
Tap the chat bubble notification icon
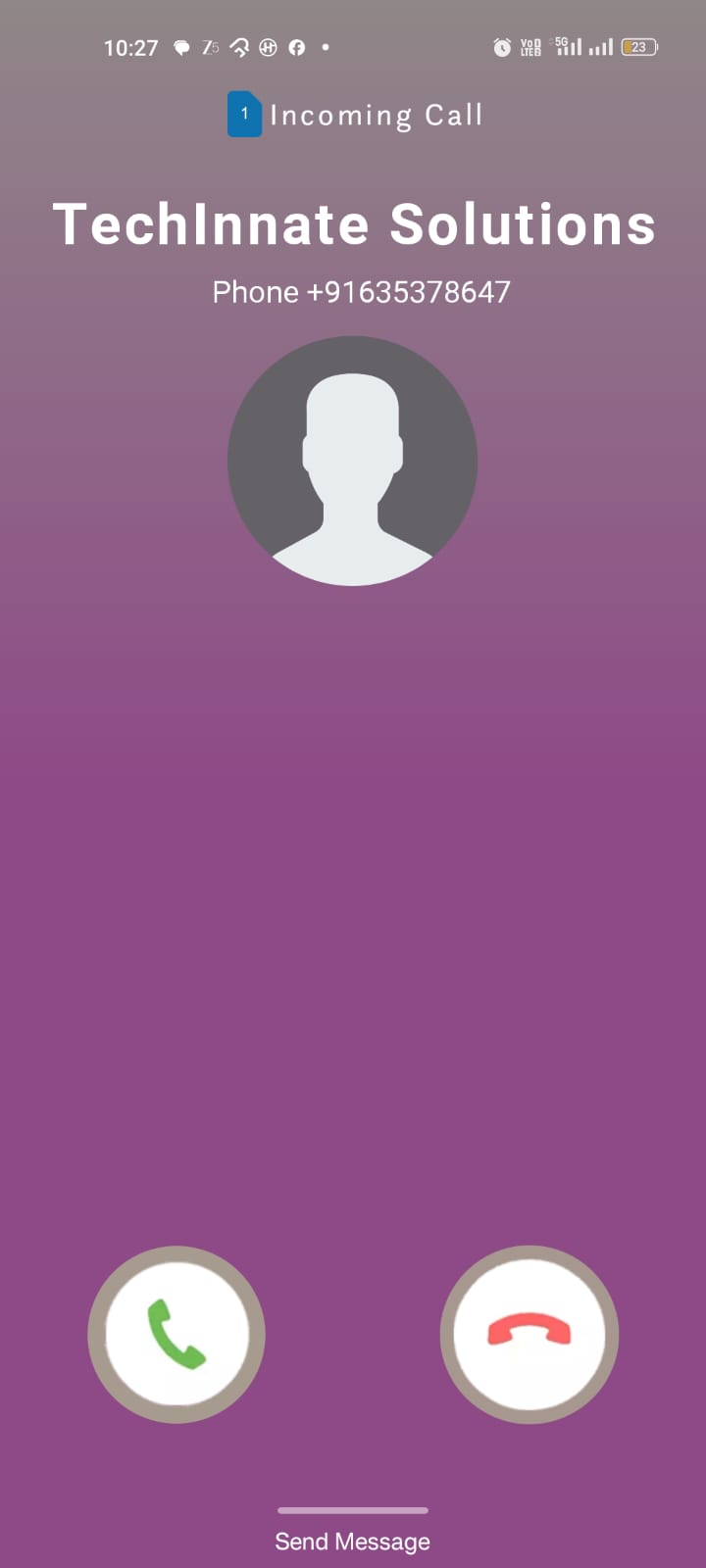coord(180,46)
